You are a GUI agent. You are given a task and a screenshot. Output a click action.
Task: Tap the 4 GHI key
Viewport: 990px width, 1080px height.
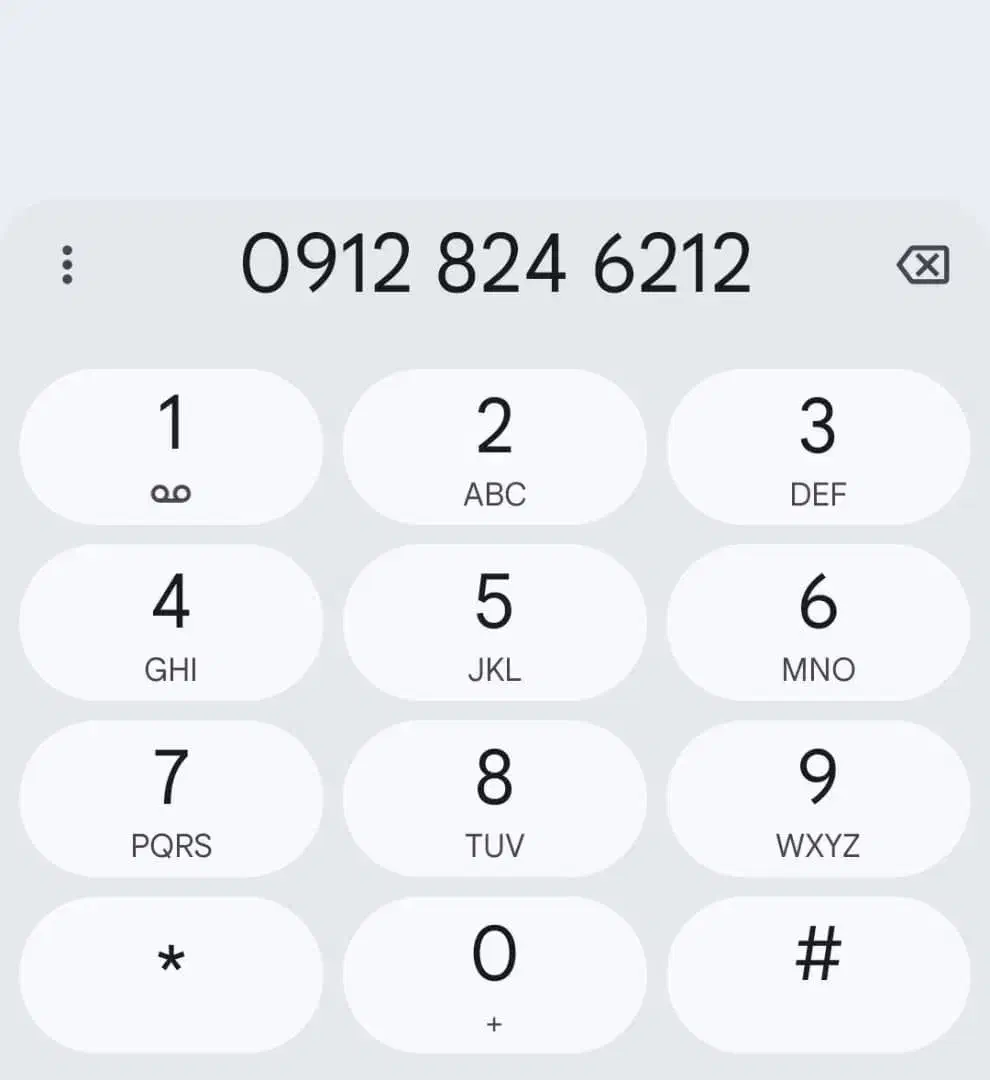pyautogui.click(x=171, y=620)
